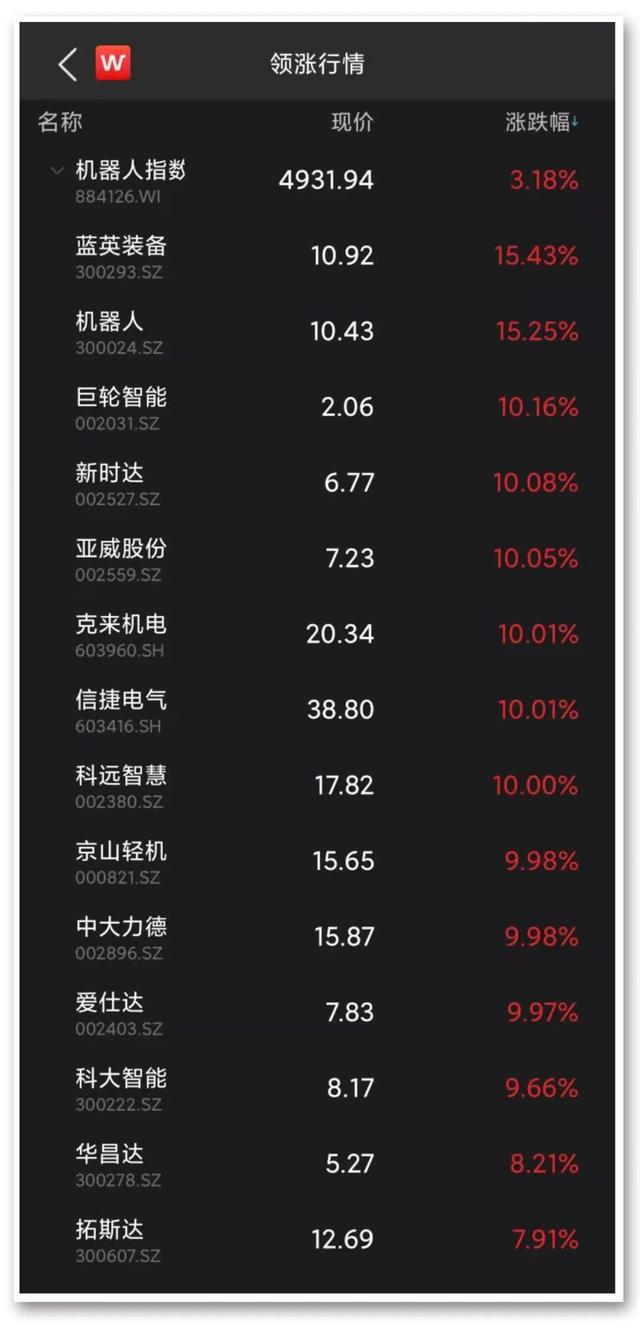Select 京山轻机 from the list

[x=317, y=861]
